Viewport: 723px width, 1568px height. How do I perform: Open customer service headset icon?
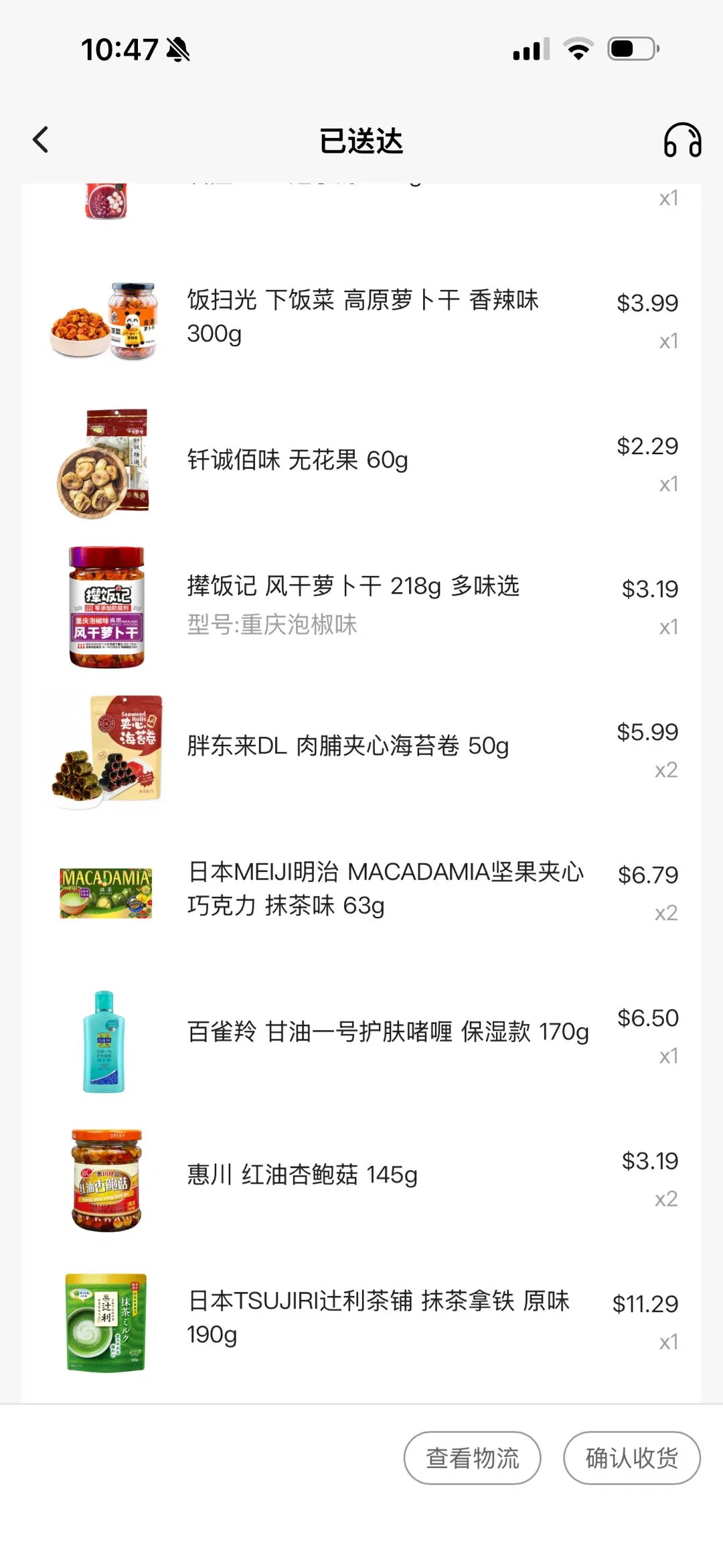[682, 140]
